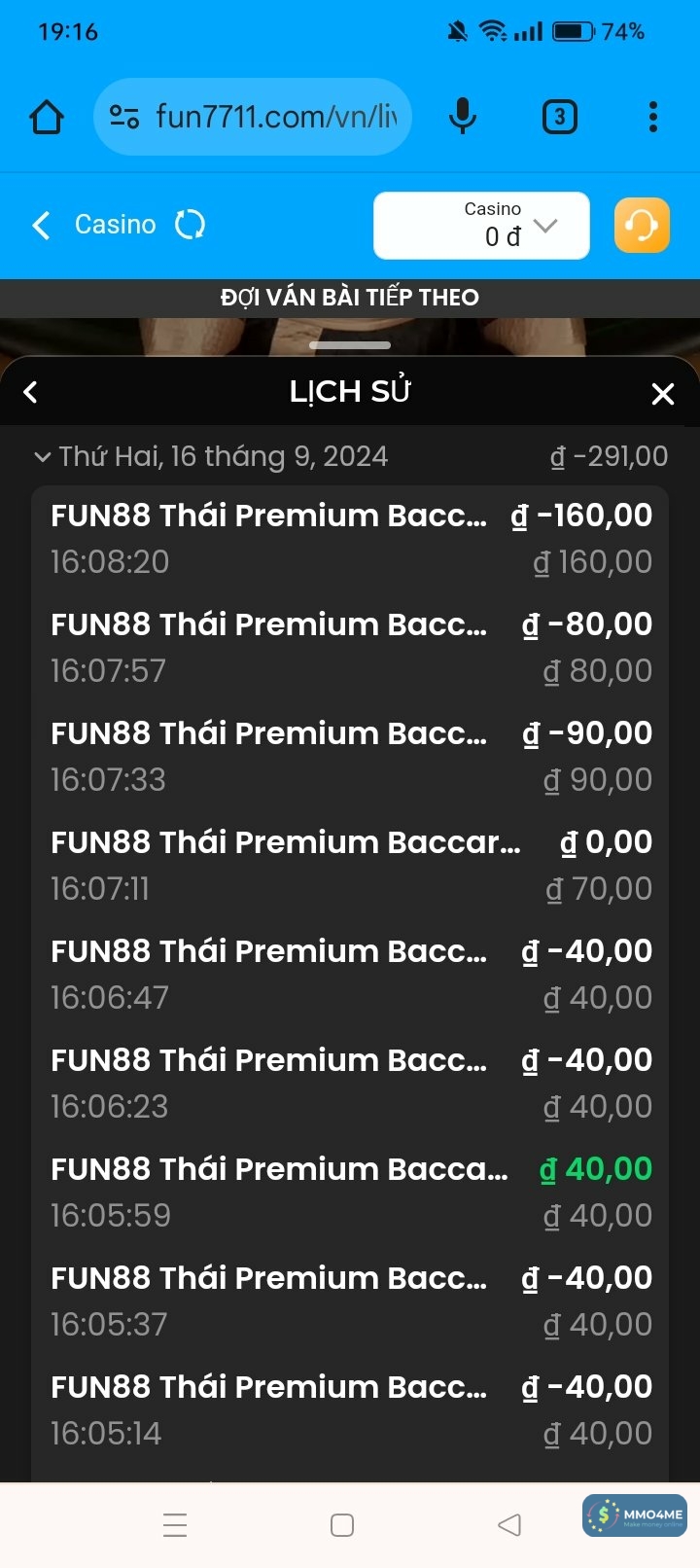Open the 16:07:33 bet entry
Viewport: 700px width, 1568px height.
350,756
